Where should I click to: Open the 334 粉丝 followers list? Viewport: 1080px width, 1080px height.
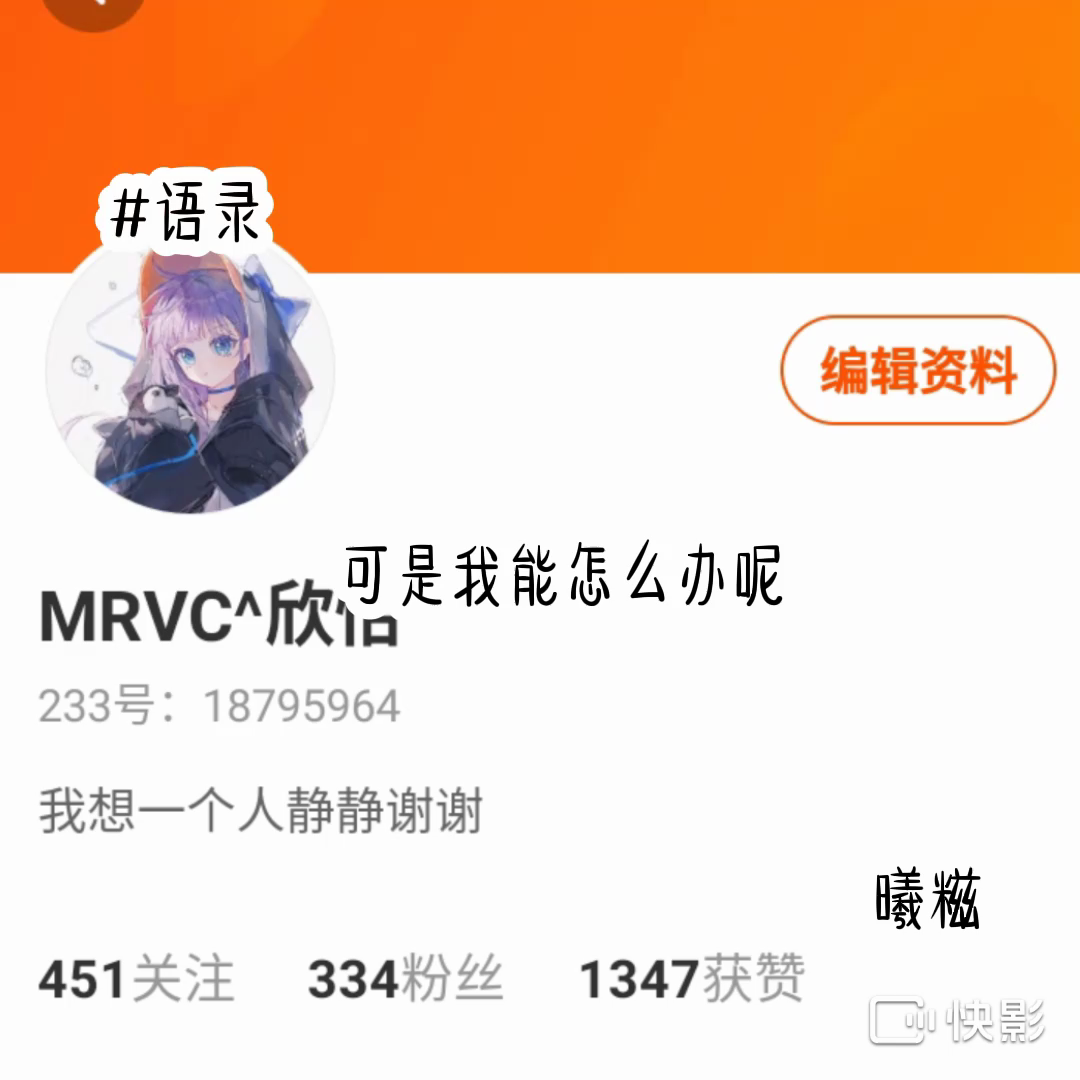(405, 979)
